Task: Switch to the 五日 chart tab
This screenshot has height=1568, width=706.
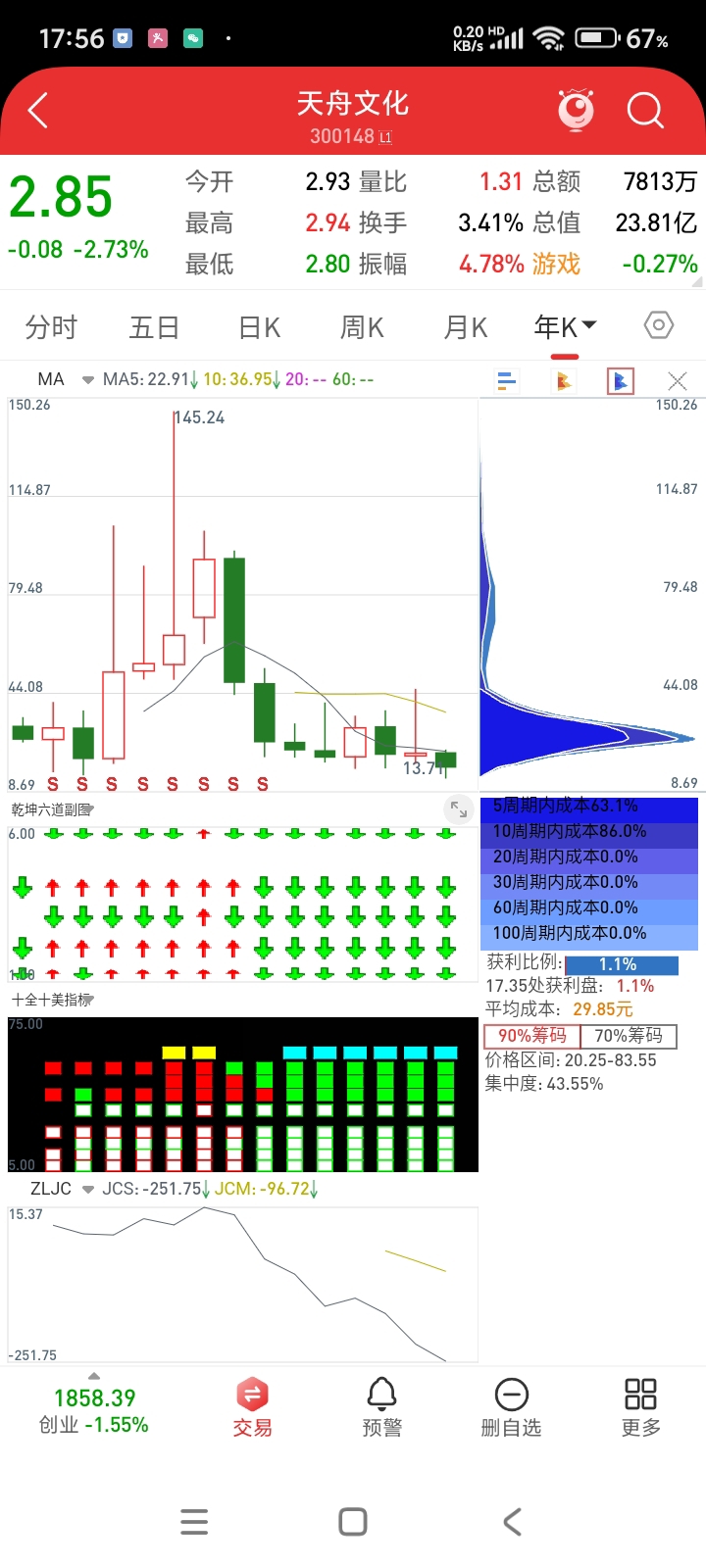Action: click(x=154, y=327)
